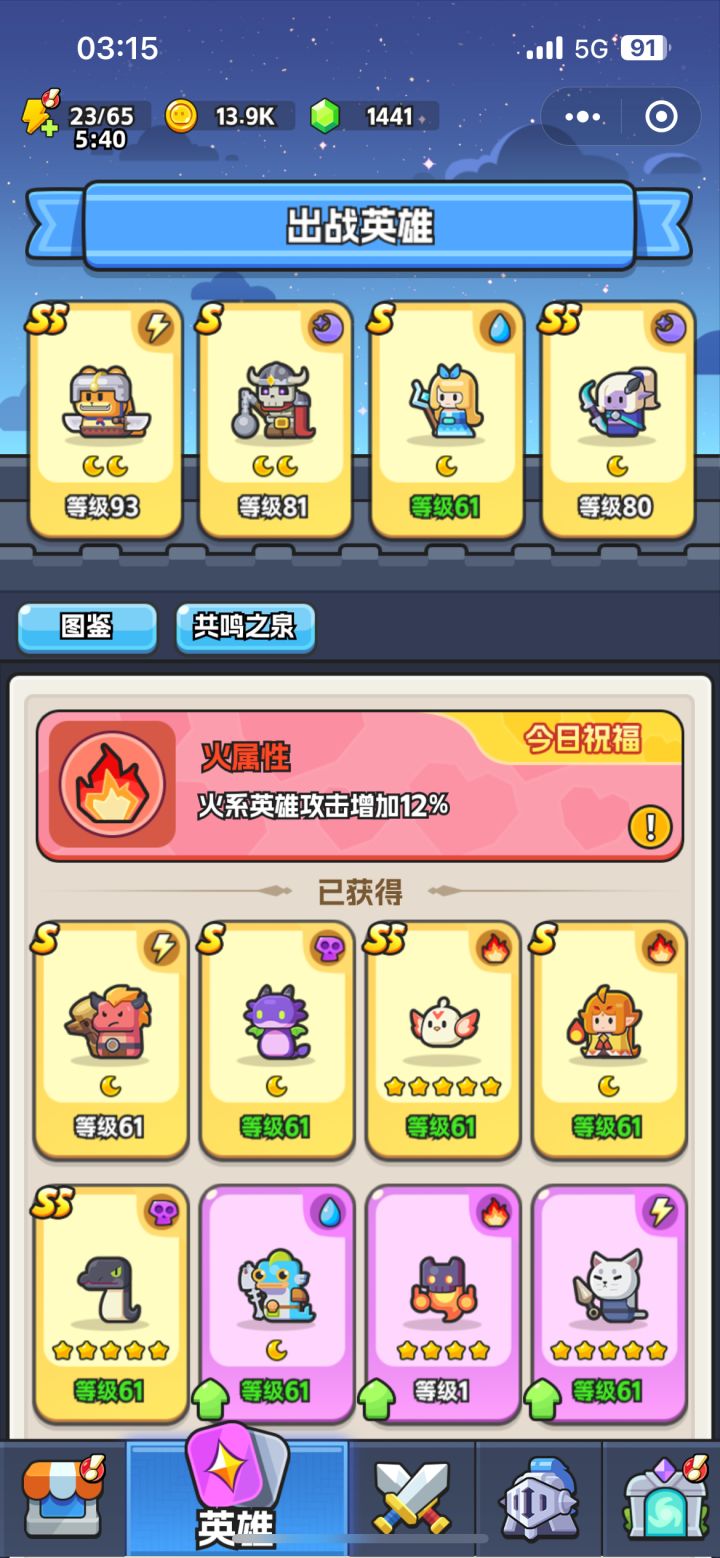Open the 共鸣之泉 button
Viewport: 720px width, 1558px height.
(244, 628)
